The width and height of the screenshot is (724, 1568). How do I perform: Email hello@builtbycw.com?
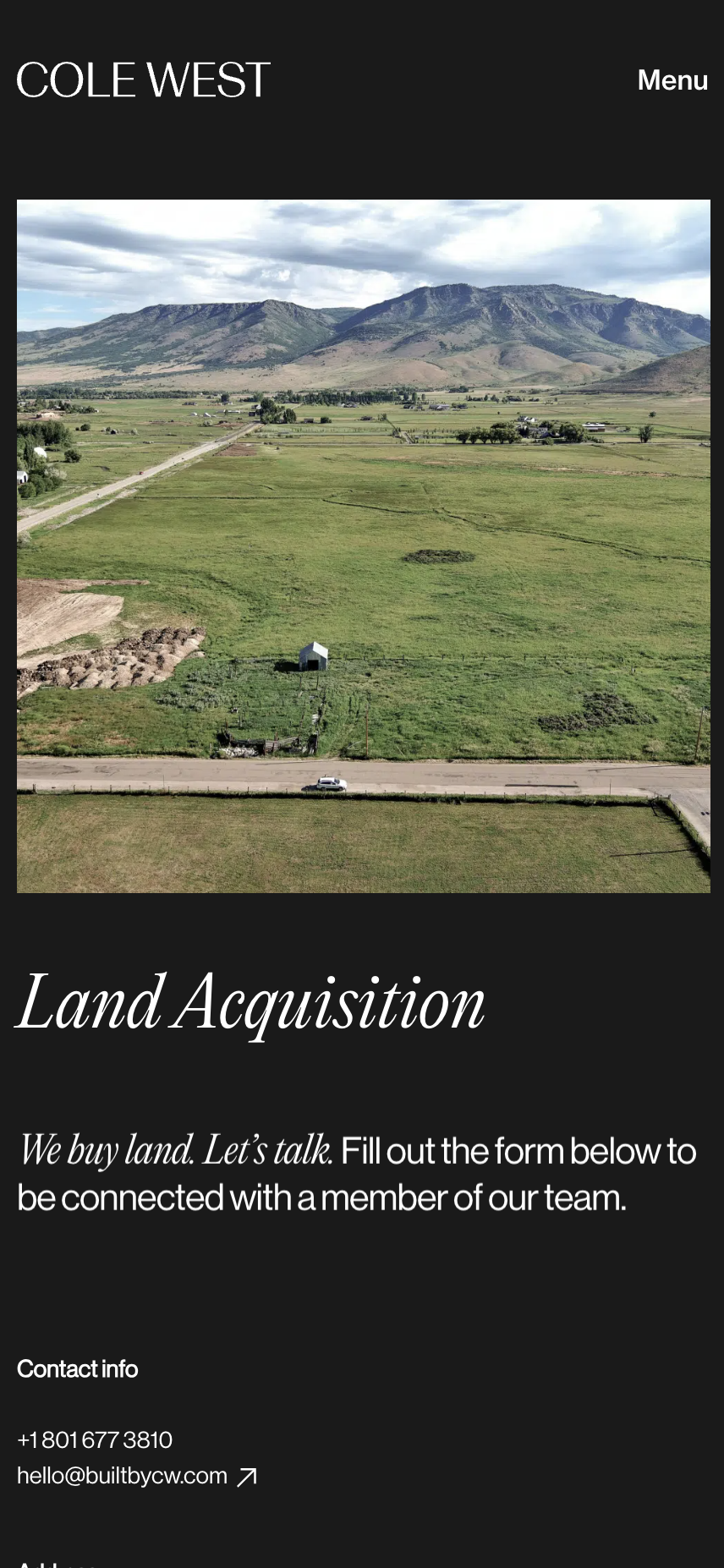coord(123,1476)
